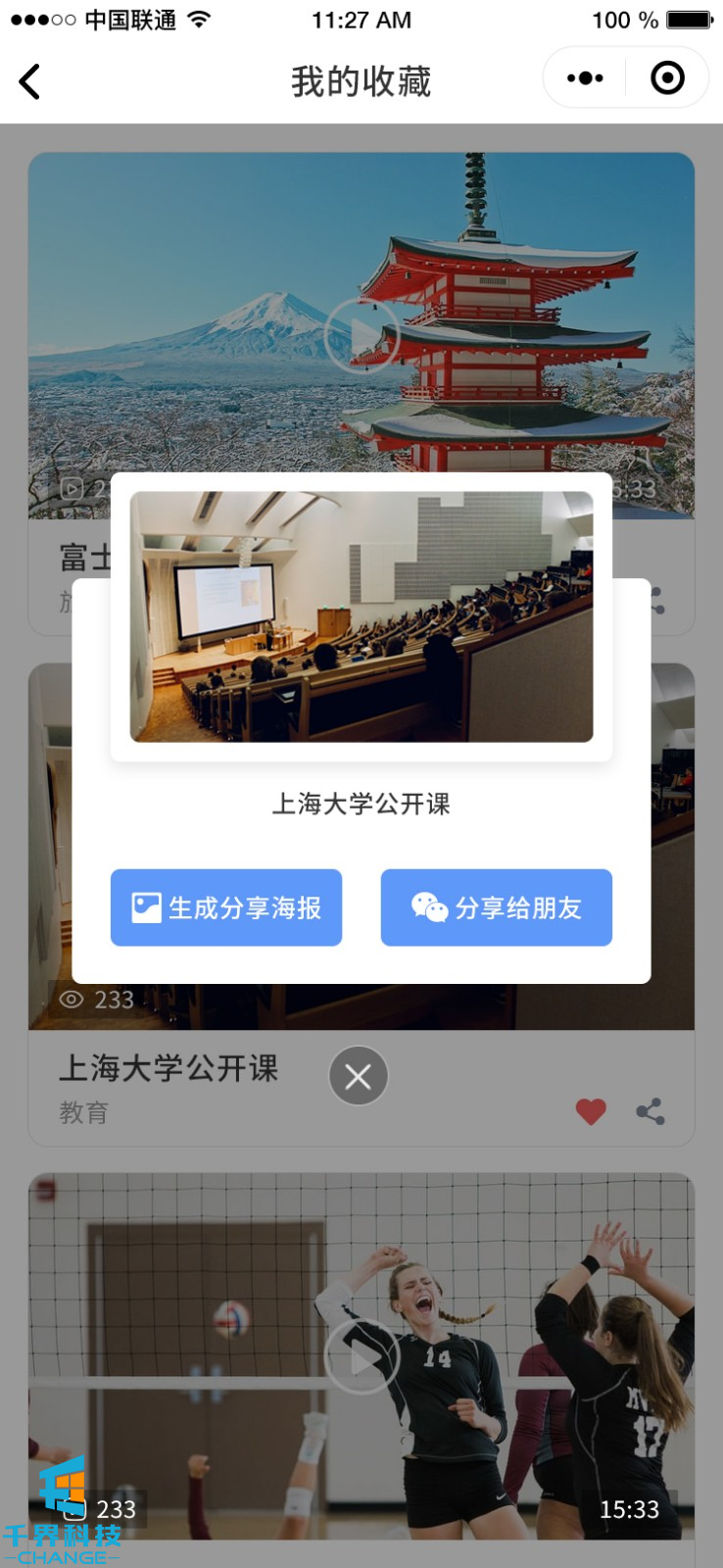Close the mini program via circle icon

click(x=667, y=78)
